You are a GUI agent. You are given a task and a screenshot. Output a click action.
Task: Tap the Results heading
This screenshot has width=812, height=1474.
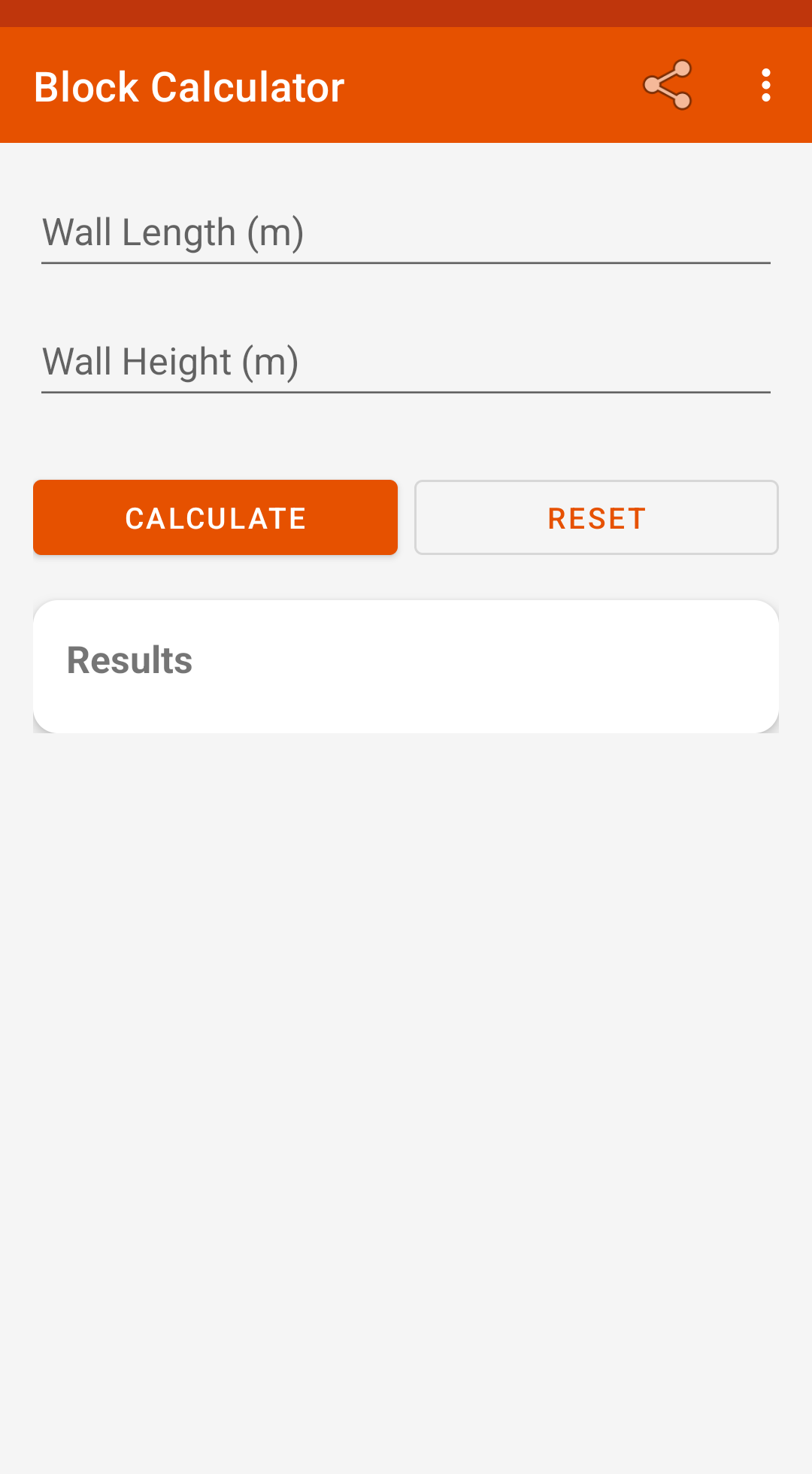(x=129, y=660)
